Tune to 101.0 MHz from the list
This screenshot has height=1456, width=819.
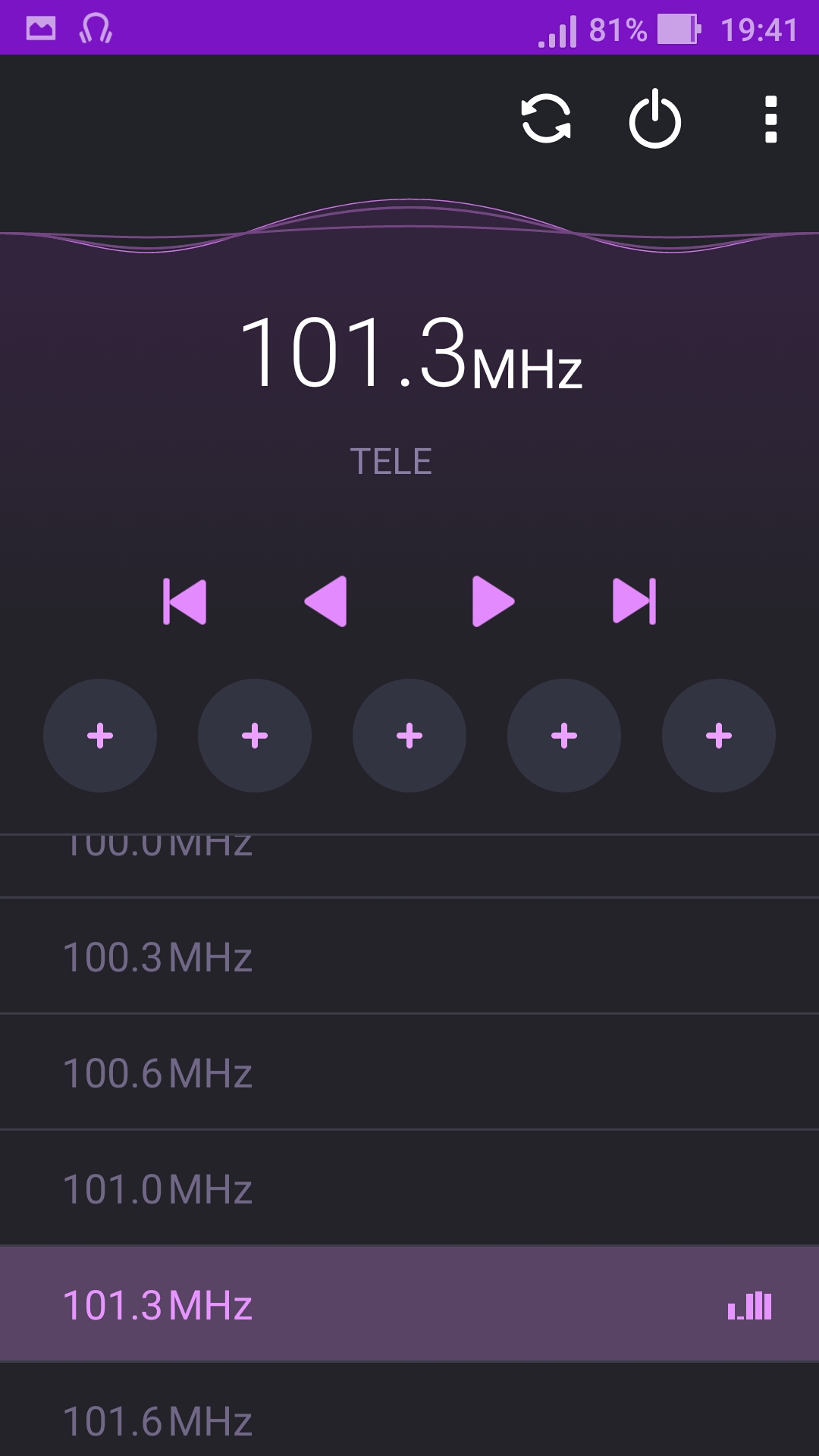409,1188
